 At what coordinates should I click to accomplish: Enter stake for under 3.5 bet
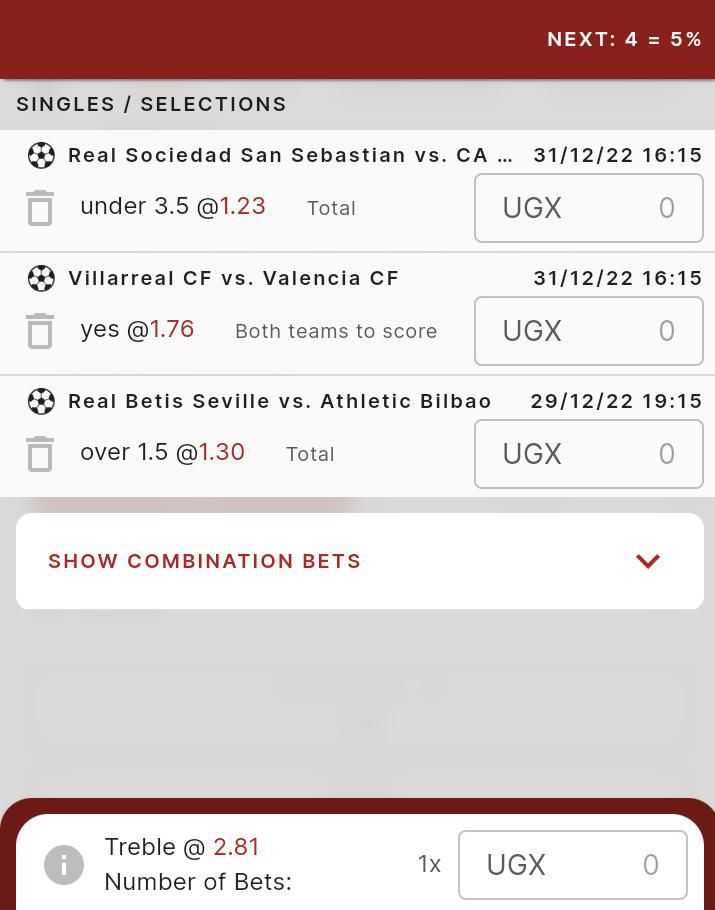pyautogui.click(x=588, y=208)
